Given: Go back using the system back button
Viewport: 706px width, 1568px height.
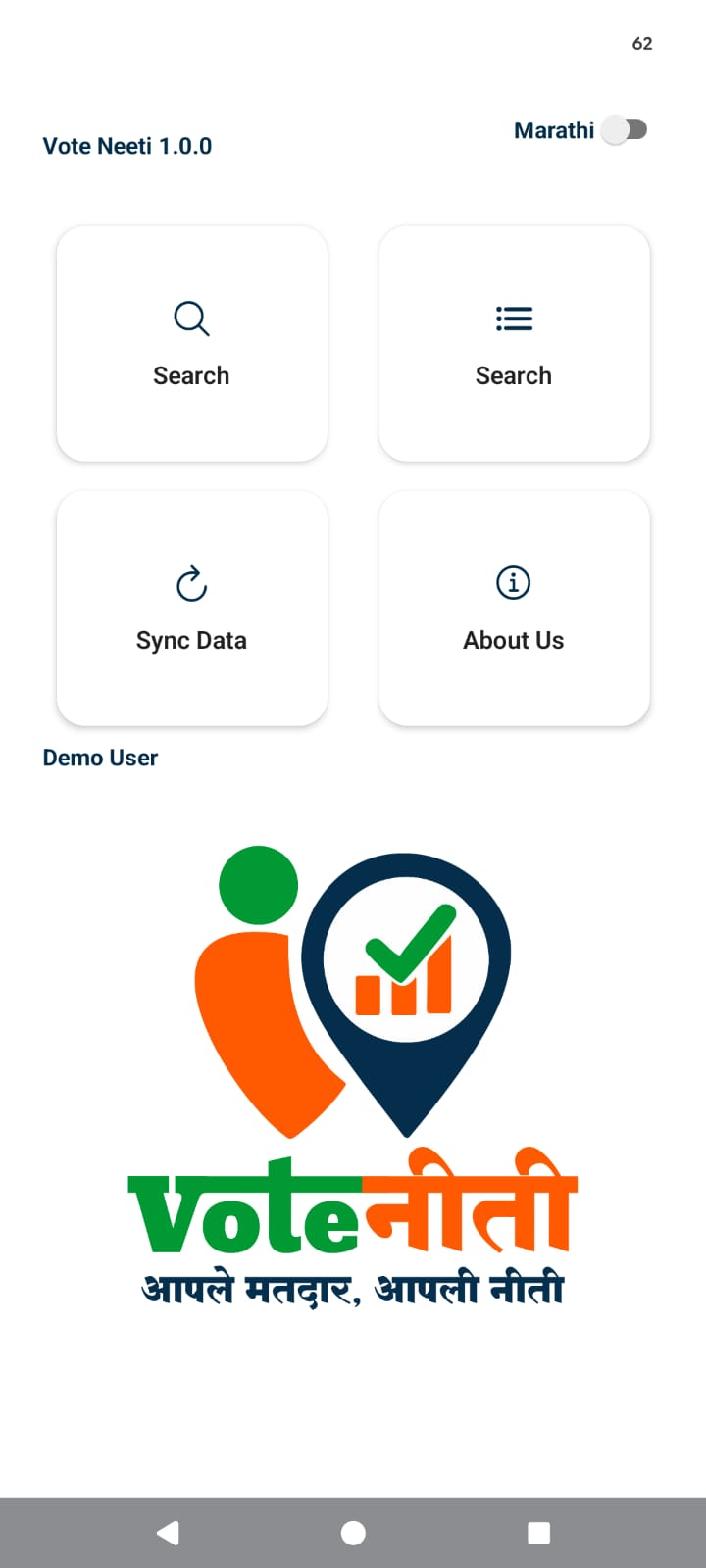Looking at the screenshot, I should [168, 1533].
